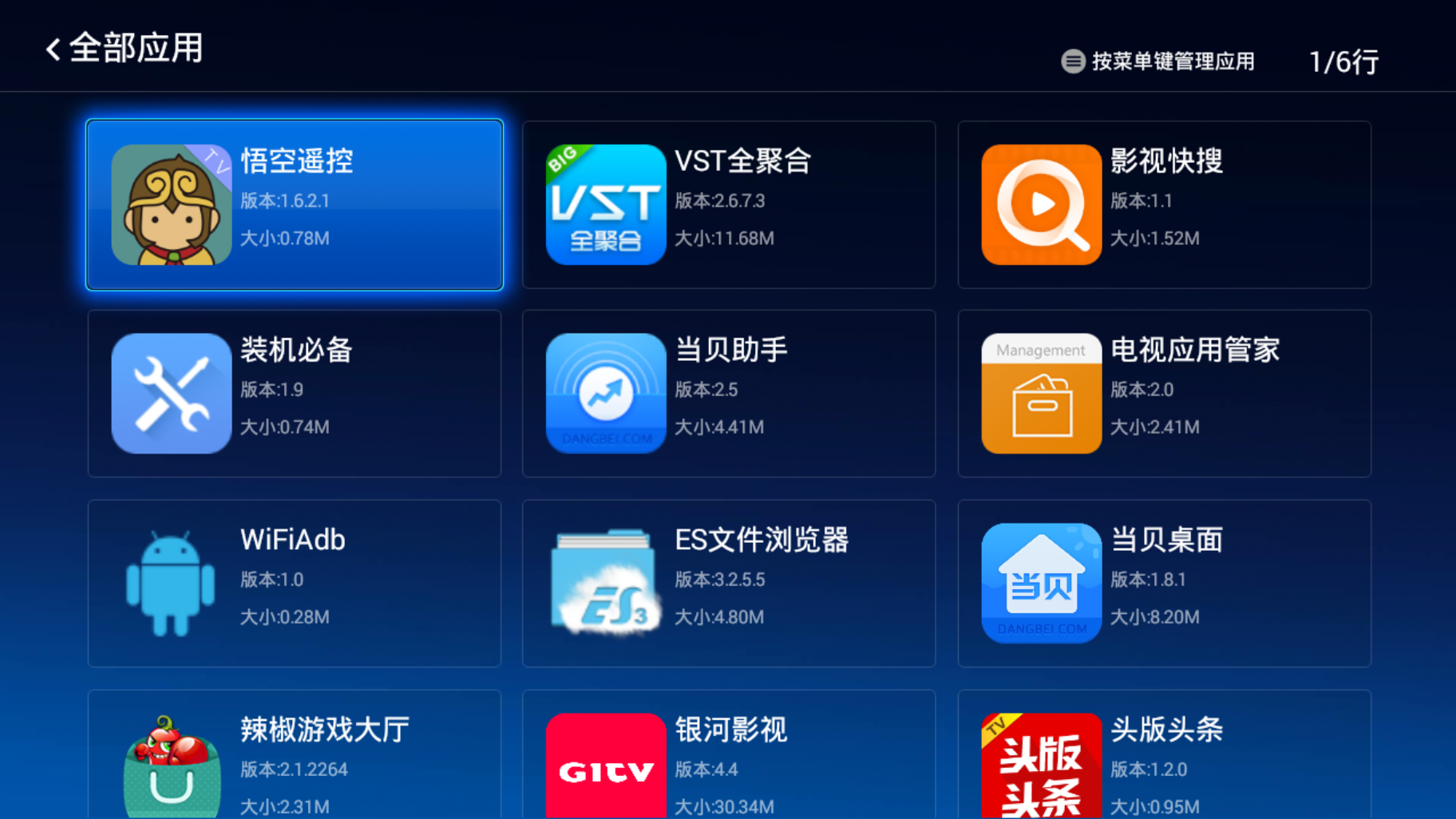Screen dimensions: 1456x819
Task: Launch the 当贝助手 app card
Action: (728, 394)
